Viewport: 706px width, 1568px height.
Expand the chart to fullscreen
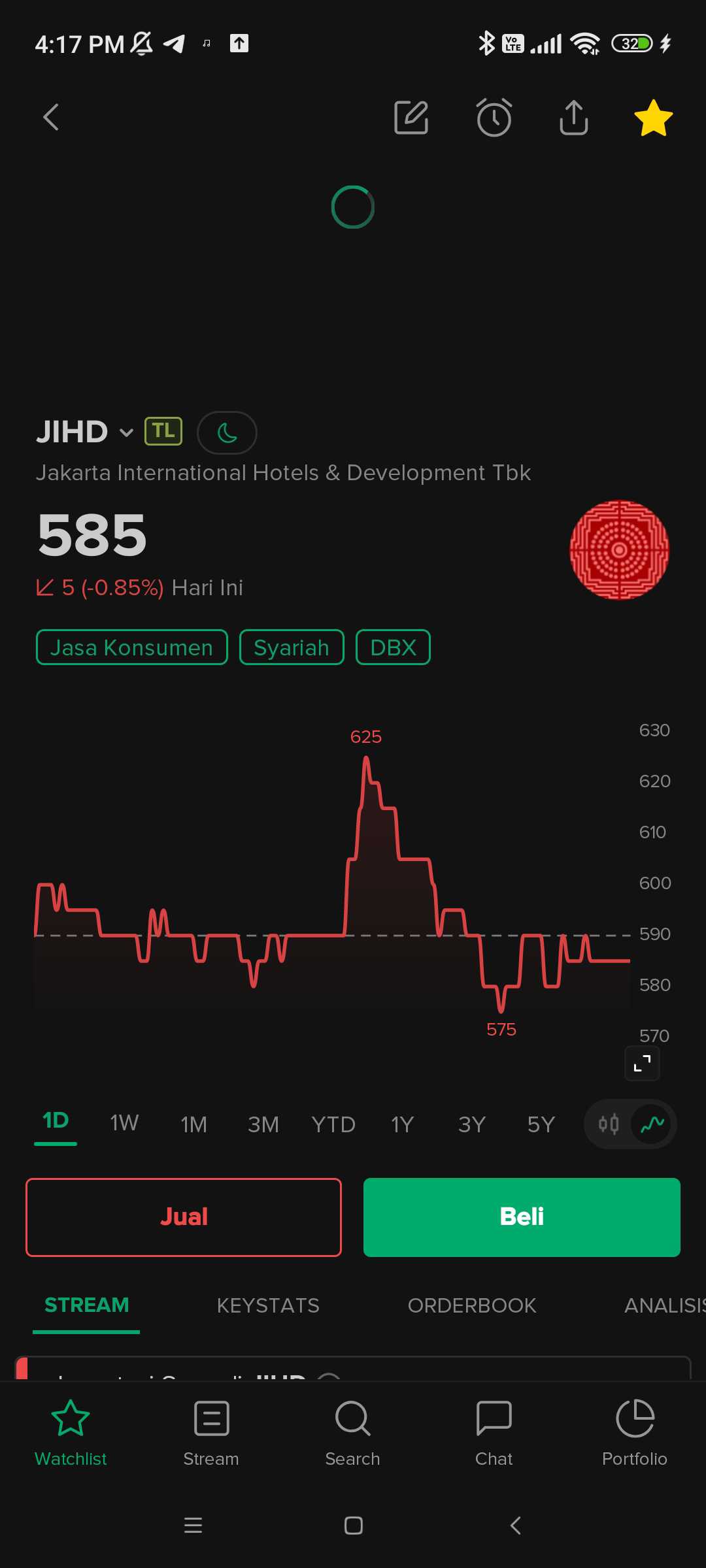click(x=642, y=1064)
